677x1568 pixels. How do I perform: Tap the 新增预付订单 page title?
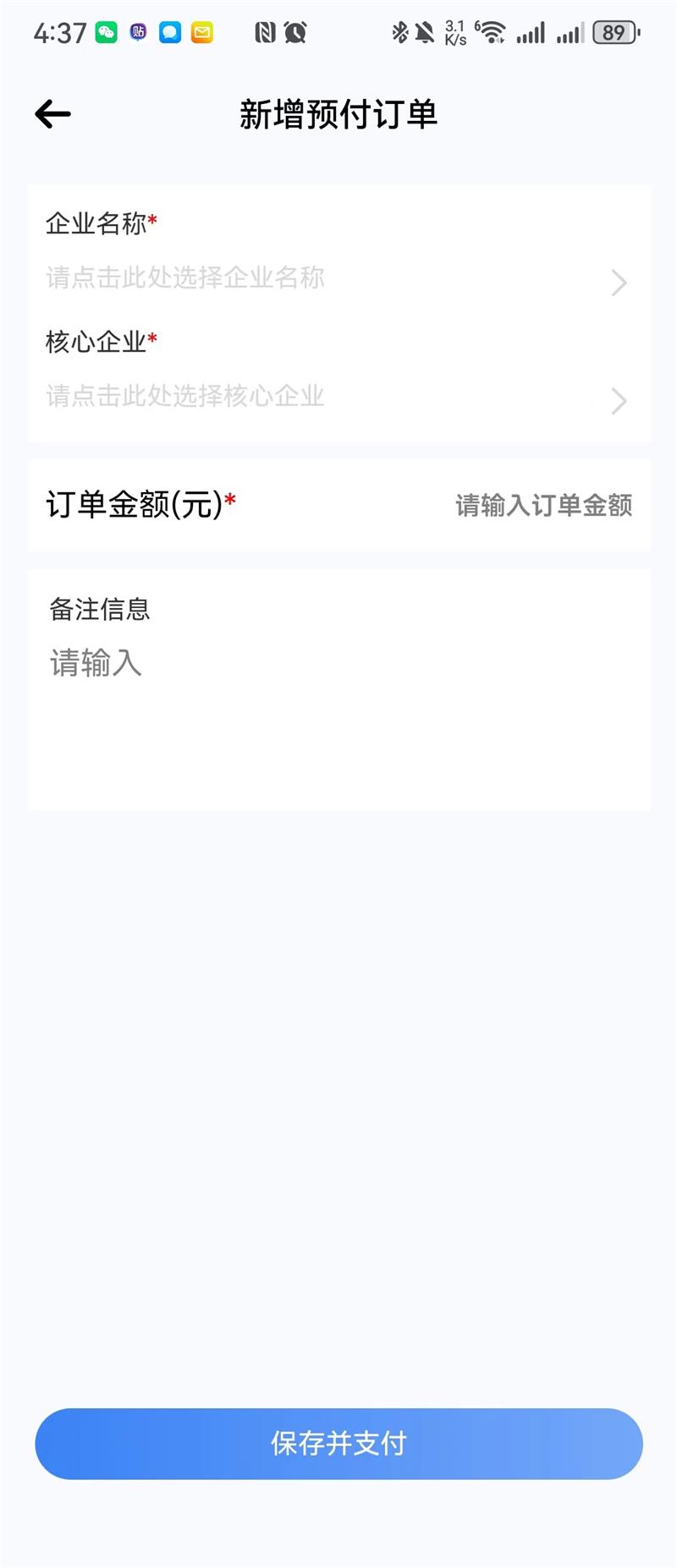point(338,113)
